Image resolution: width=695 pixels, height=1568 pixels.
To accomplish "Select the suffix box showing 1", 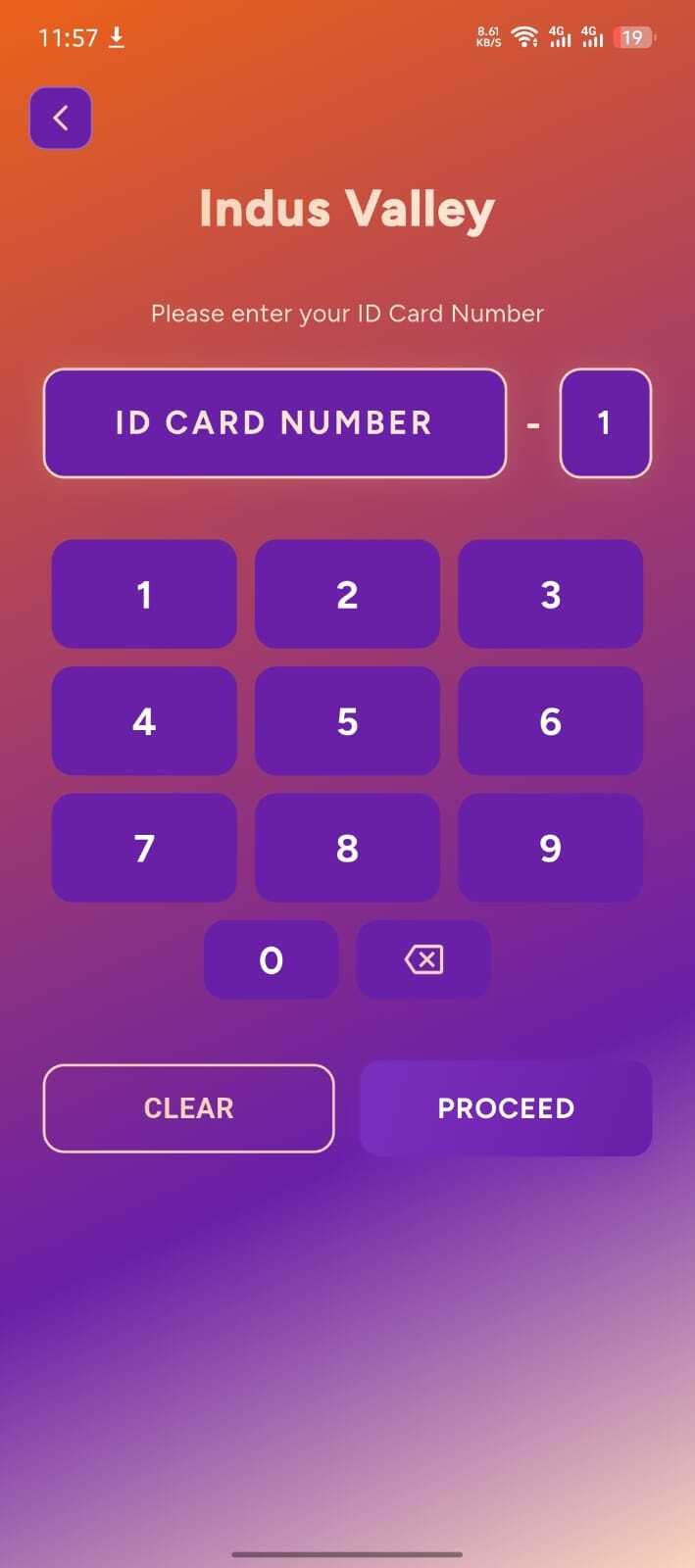I will pos(605,423).
